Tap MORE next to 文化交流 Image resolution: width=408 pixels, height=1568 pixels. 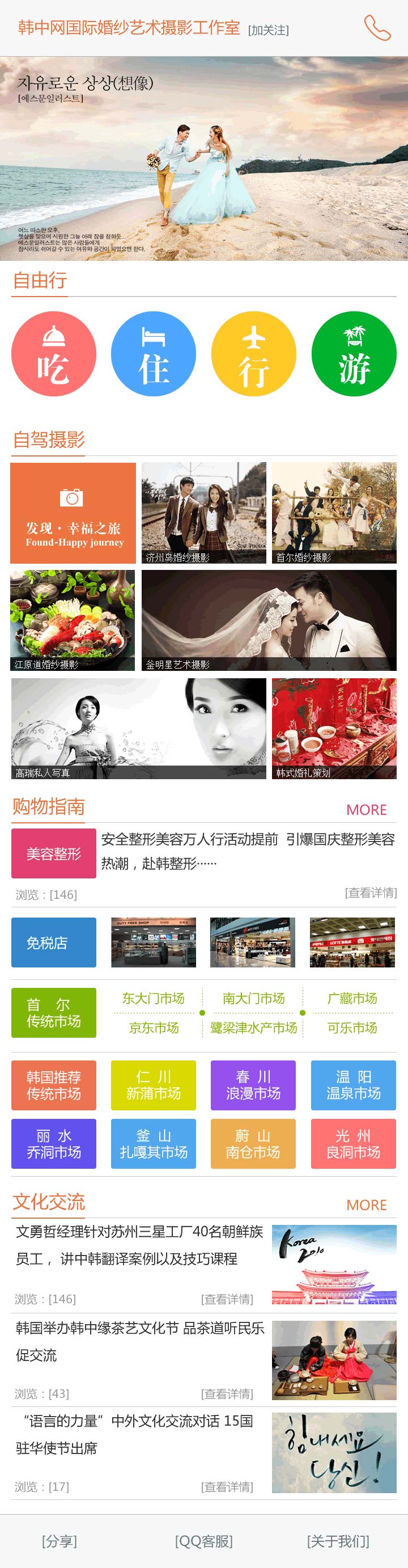pos(366,1204)
